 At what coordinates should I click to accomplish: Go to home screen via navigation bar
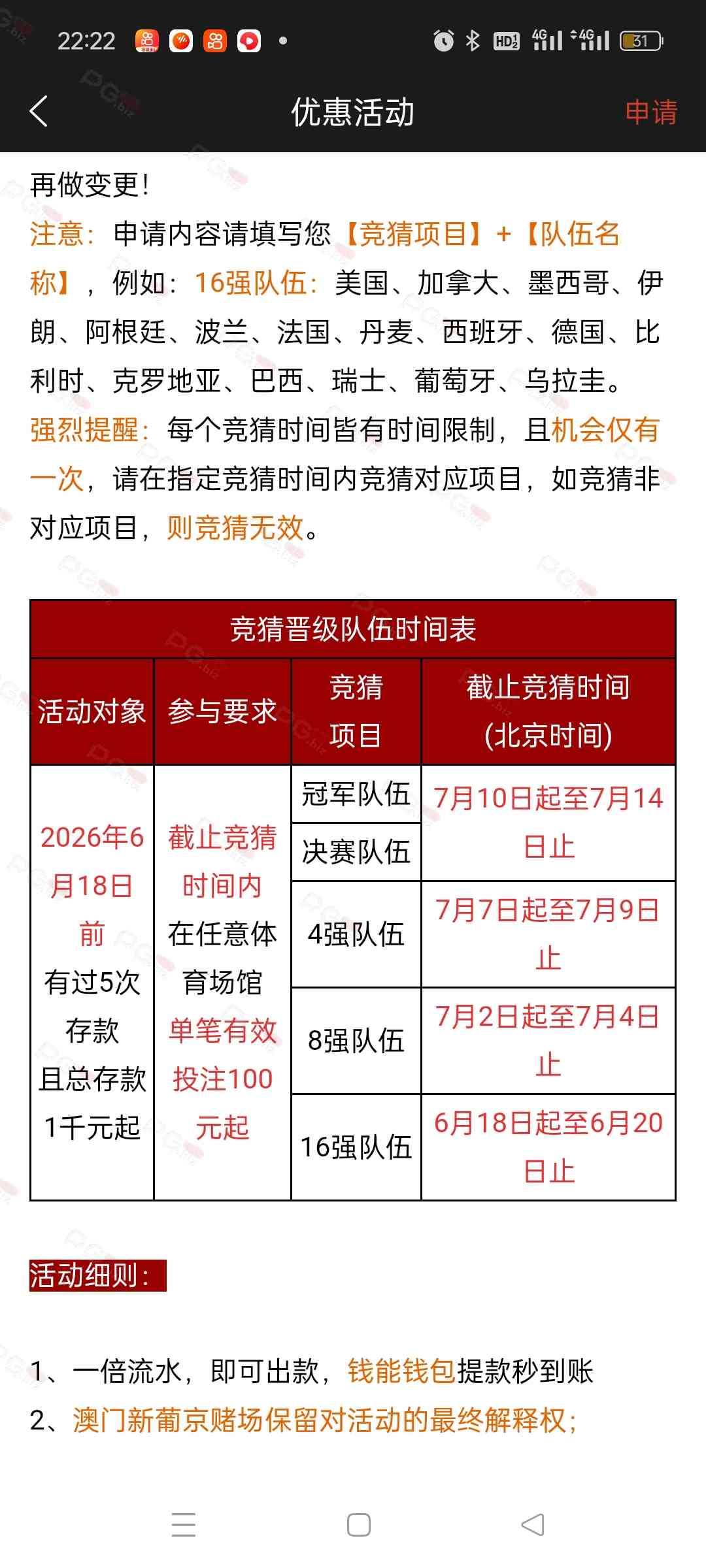coord(359,1524)
